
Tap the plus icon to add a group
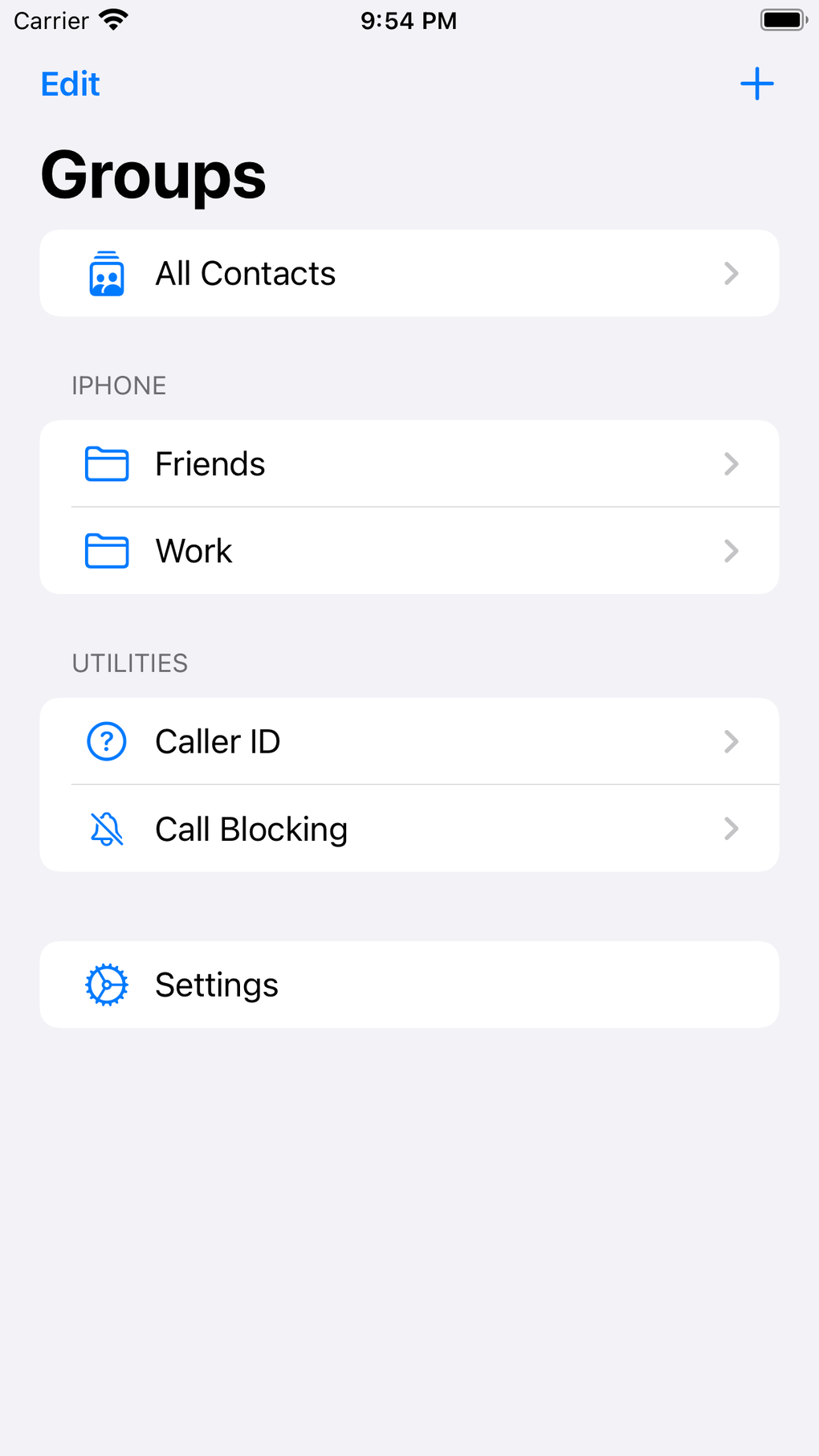pyautogui.click(x=756, y=83)
